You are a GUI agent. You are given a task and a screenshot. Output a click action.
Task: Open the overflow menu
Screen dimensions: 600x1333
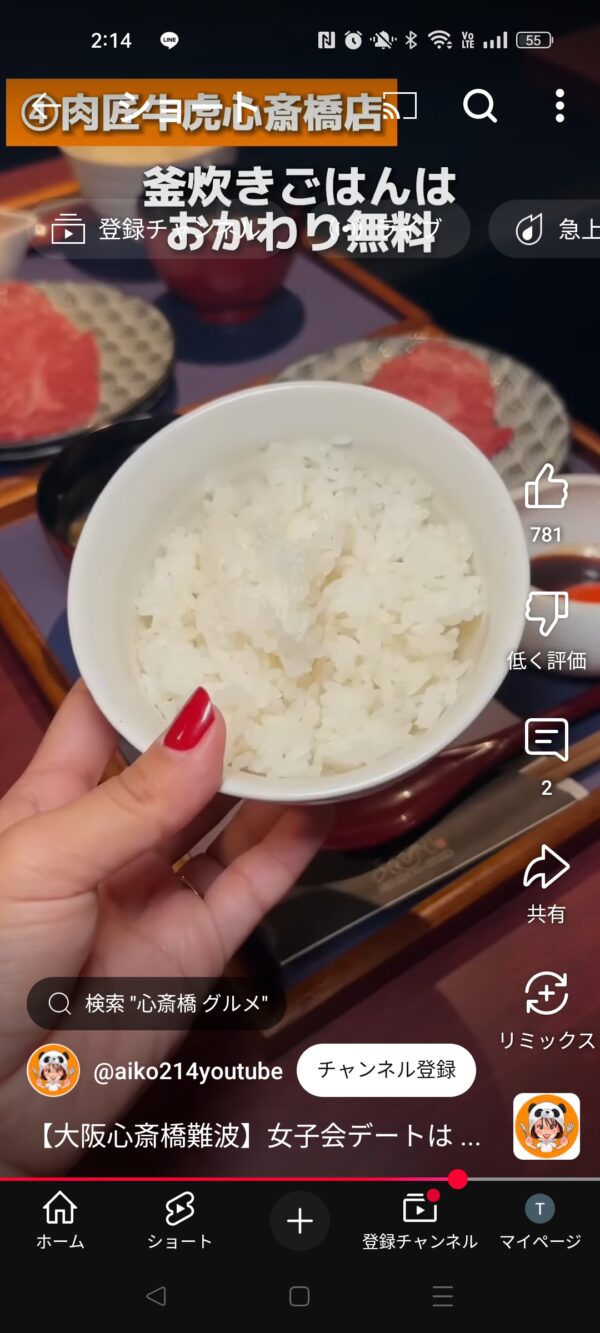pos(560,106)
